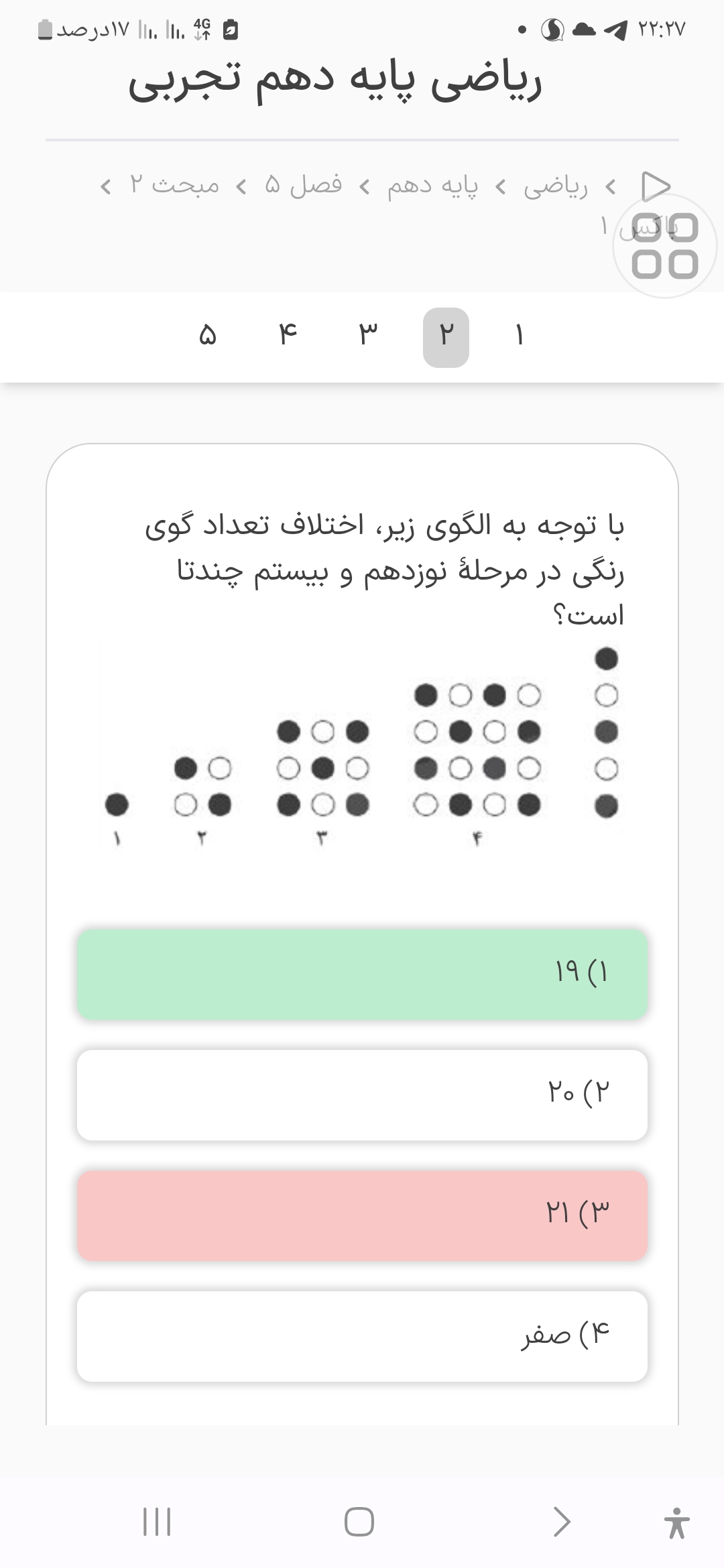Go to the system home screen

coord(359,1522)
